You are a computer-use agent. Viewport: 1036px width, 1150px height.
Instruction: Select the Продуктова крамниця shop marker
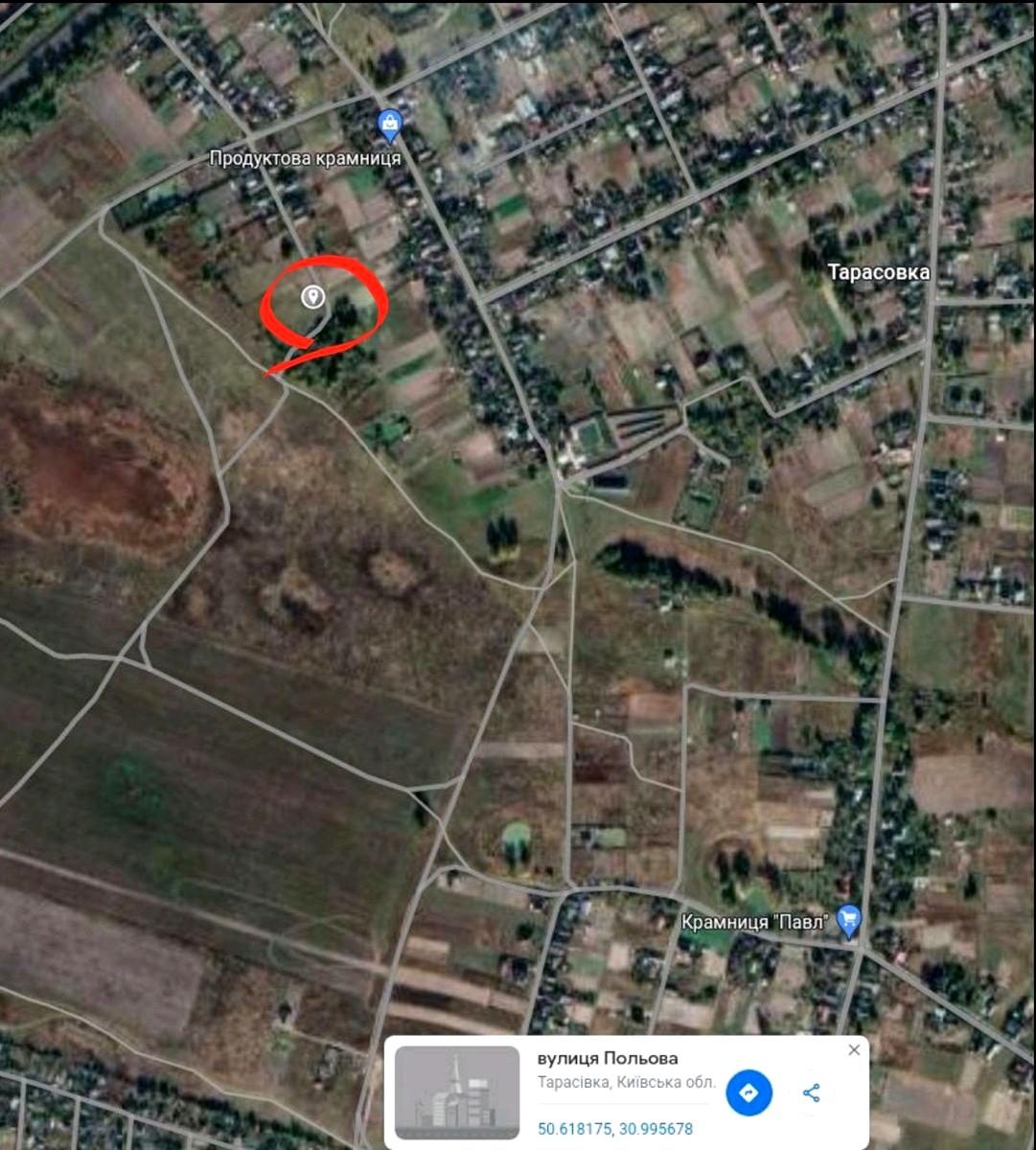coord(389,123)
